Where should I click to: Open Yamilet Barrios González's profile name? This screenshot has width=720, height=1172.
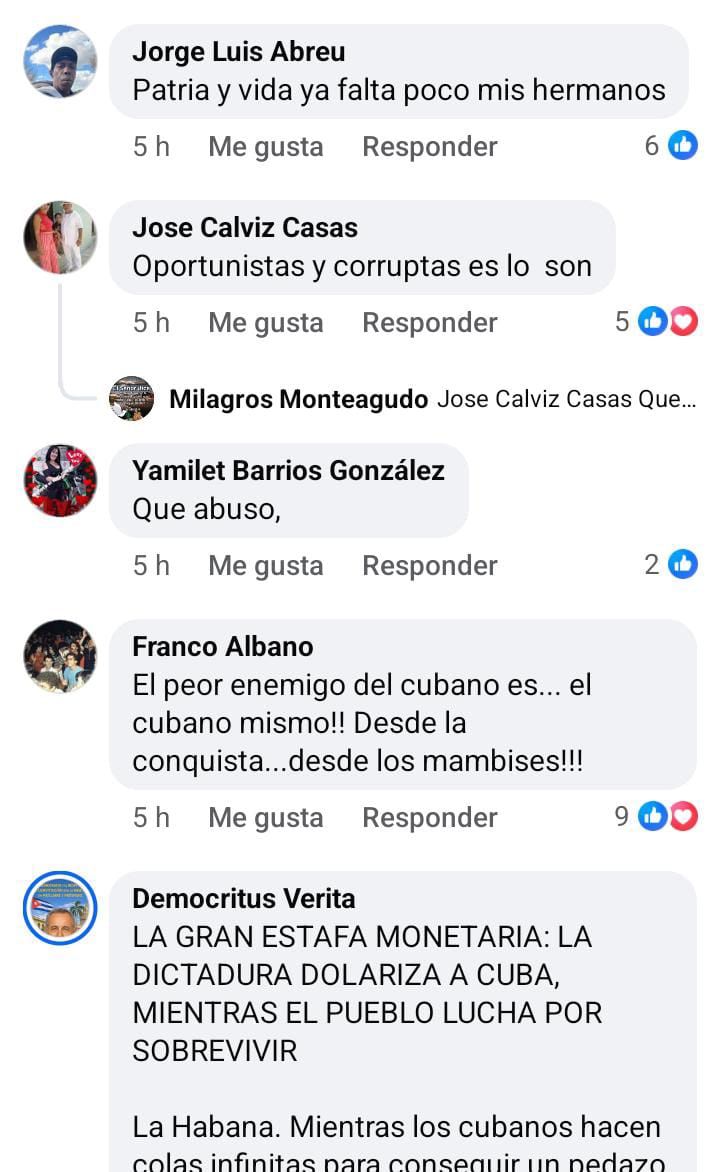[x=288, y=470]
